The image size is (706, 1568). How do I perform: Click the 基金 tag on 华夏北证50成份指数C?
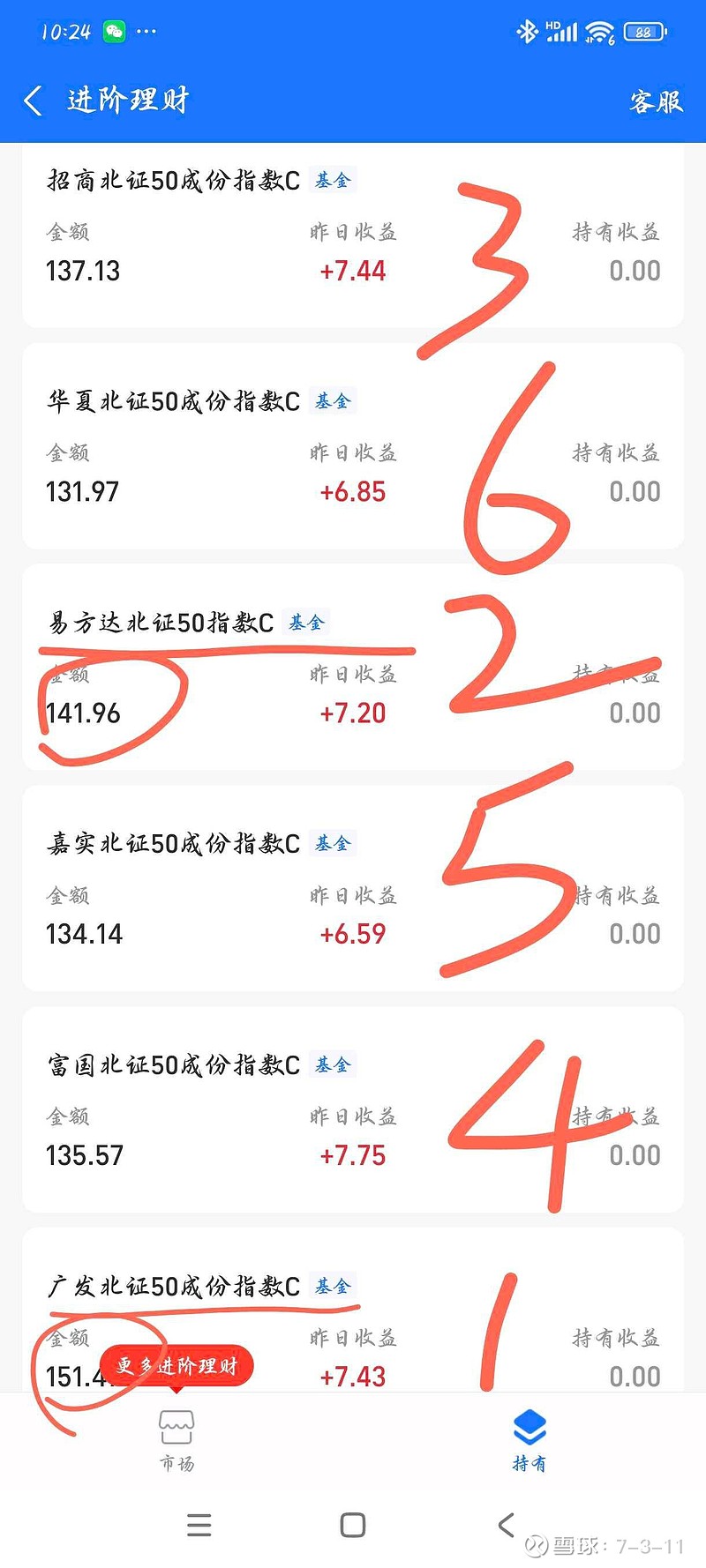click(x=334, y=401)
